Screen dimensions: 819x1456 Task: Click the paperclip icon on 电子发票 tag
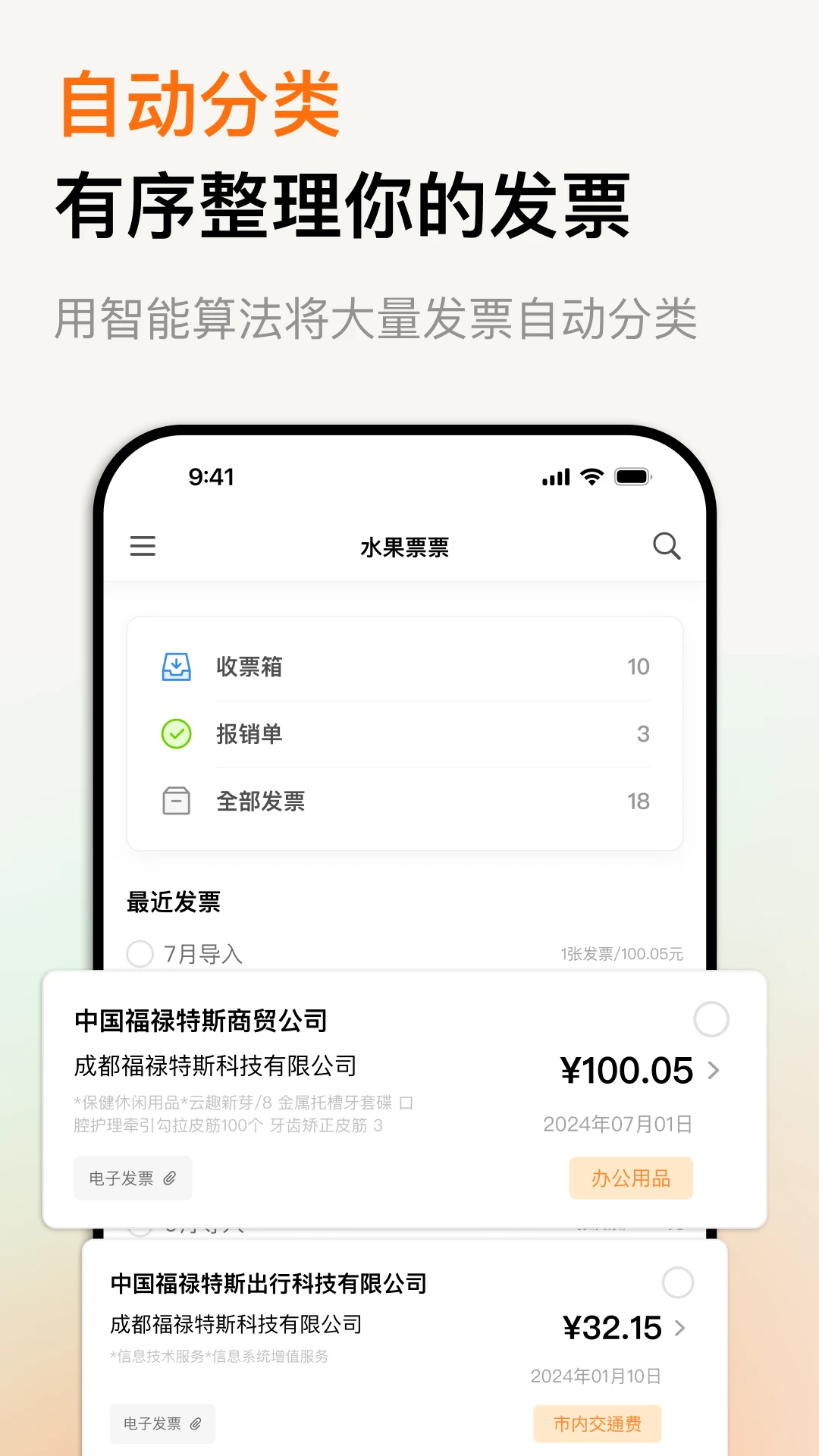173,1178
